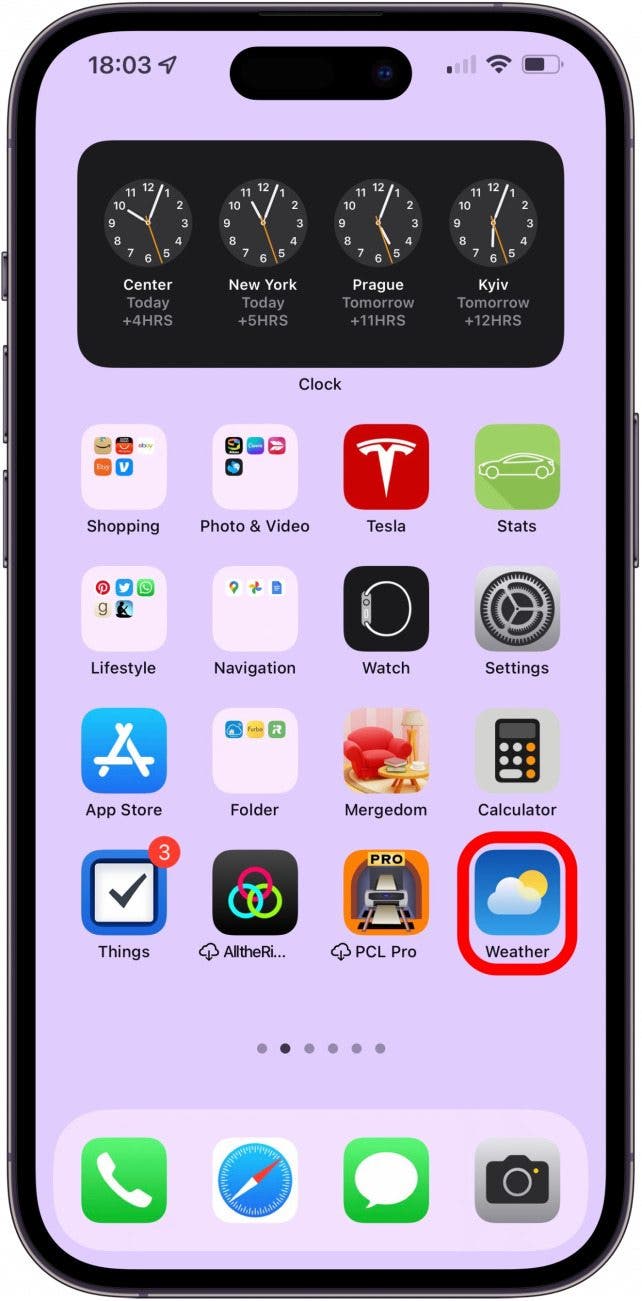Open the Camera from the dock
Image resolution: width=642 pixels, height=1301 pixels.
[x=517, y=1180]
